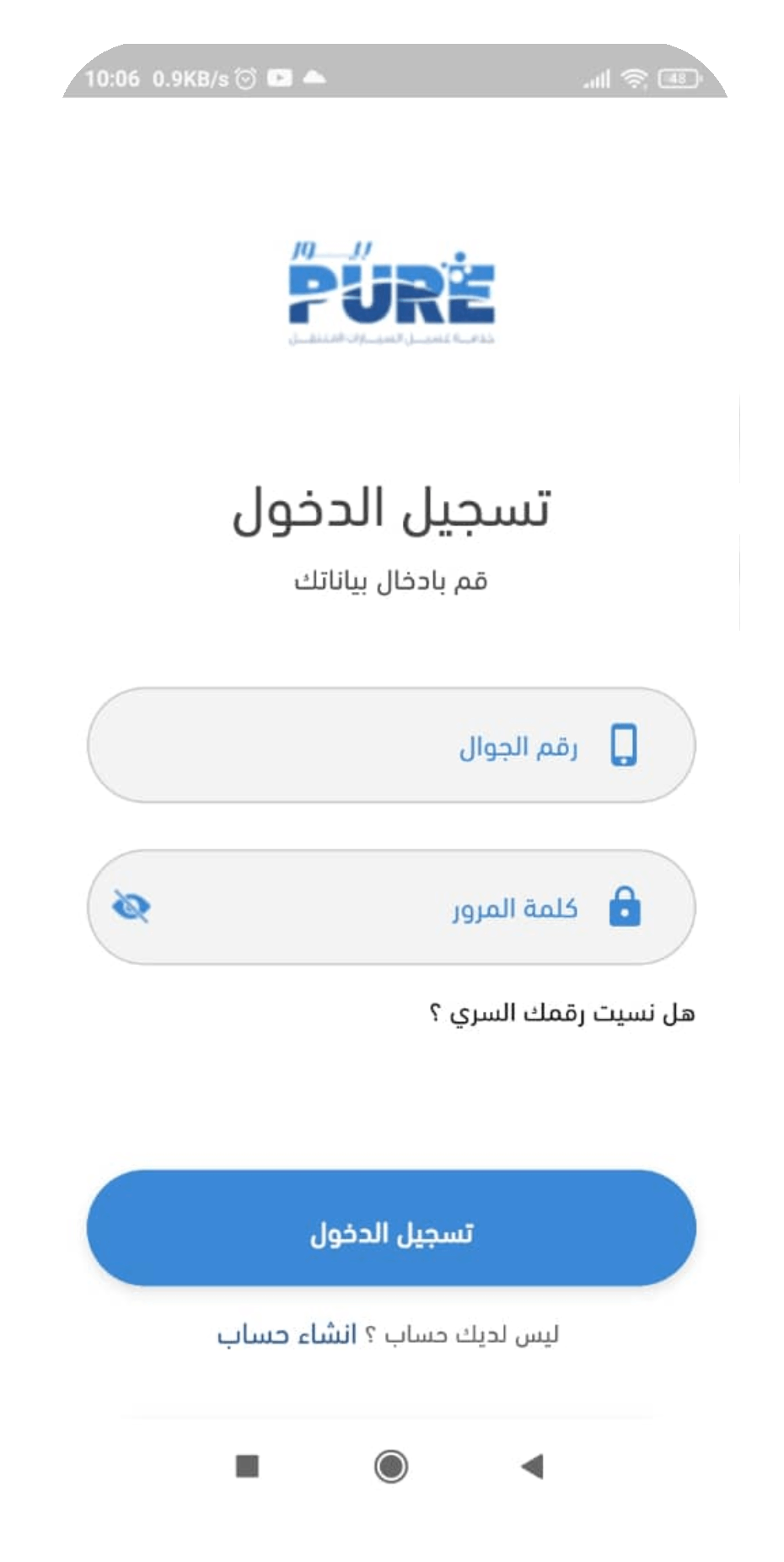The image size is (784, 1562).
Task: Focus the mobile number field (رقم الجوال)
Action: pos(391,746)
